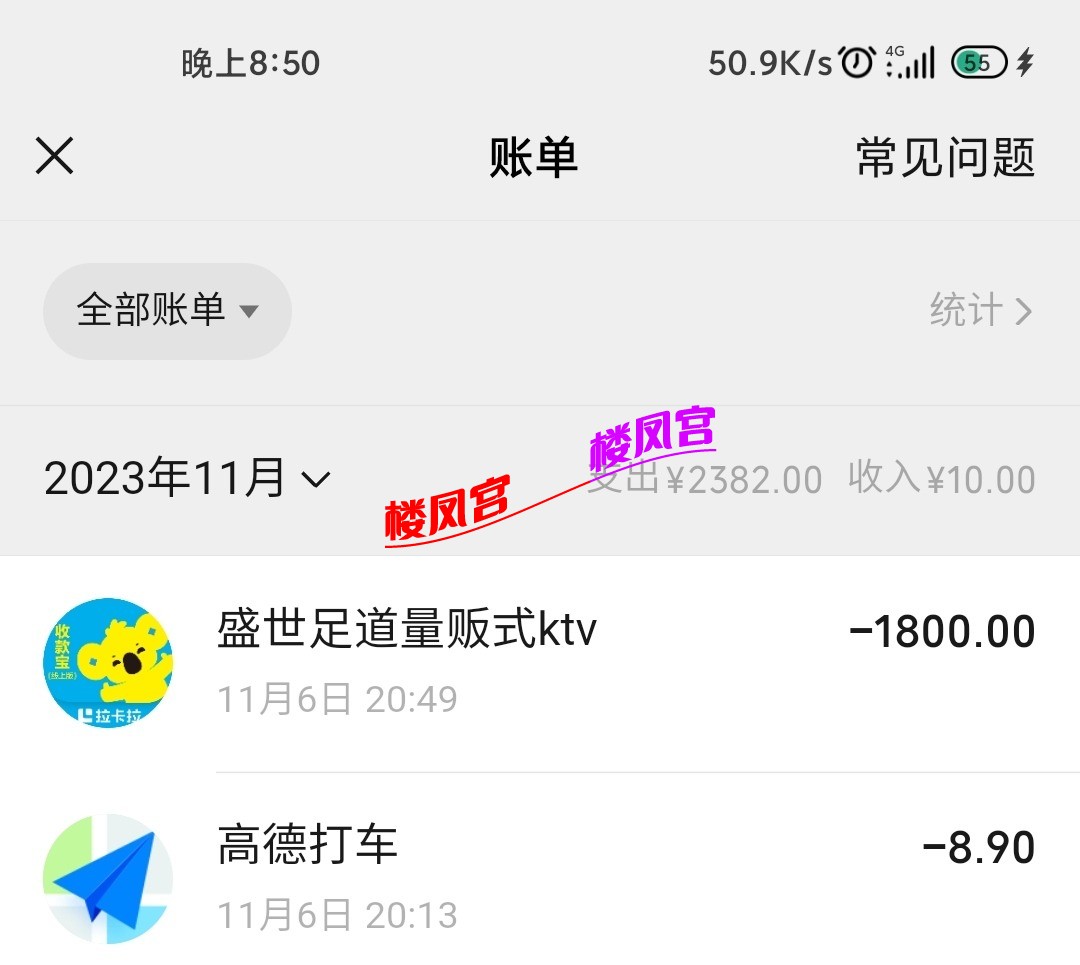This screenshot has height=965, width=1080.
Task: Expand the 全部账单 filter dropdown
Action: point(167,311)
